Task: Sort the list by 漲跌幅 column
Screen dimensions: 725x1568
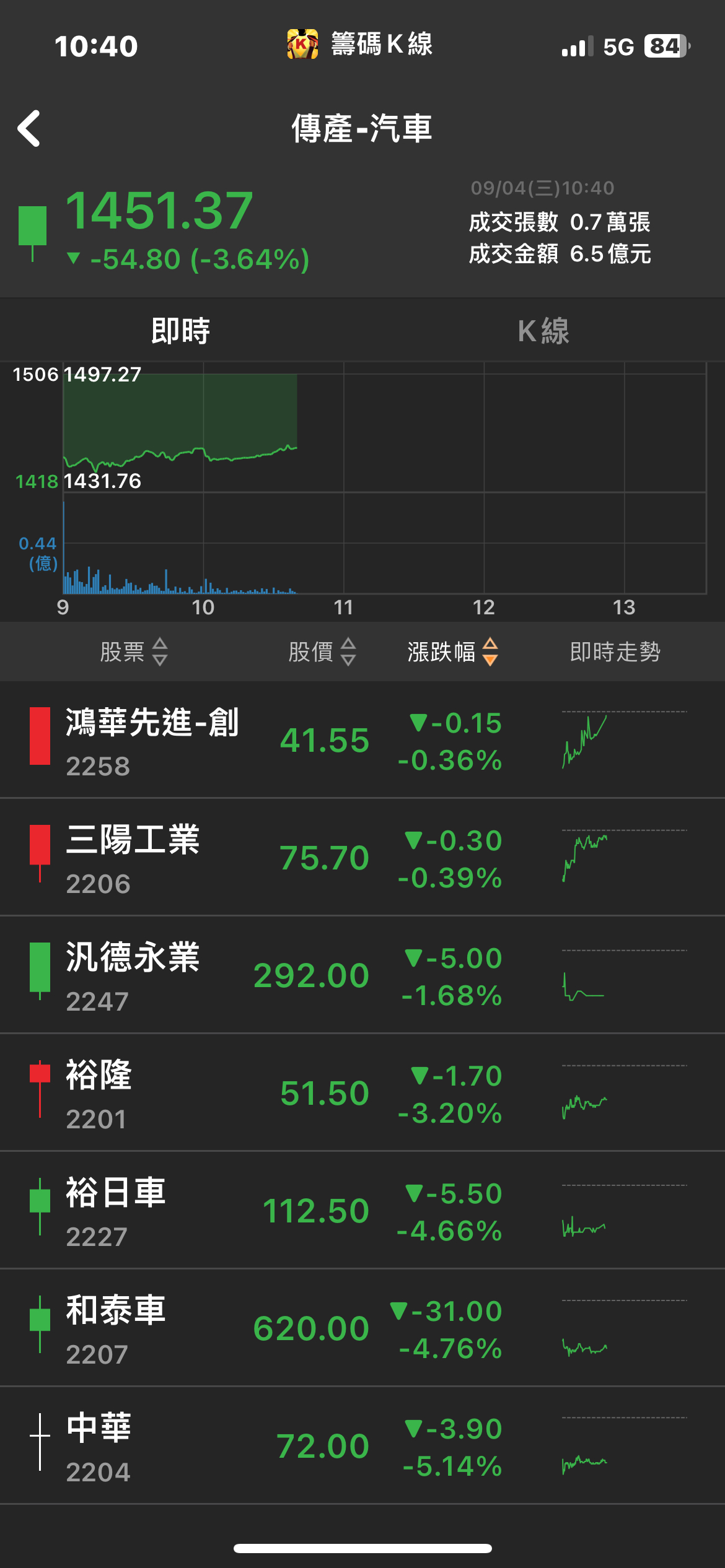Action: tap(453, 652)
